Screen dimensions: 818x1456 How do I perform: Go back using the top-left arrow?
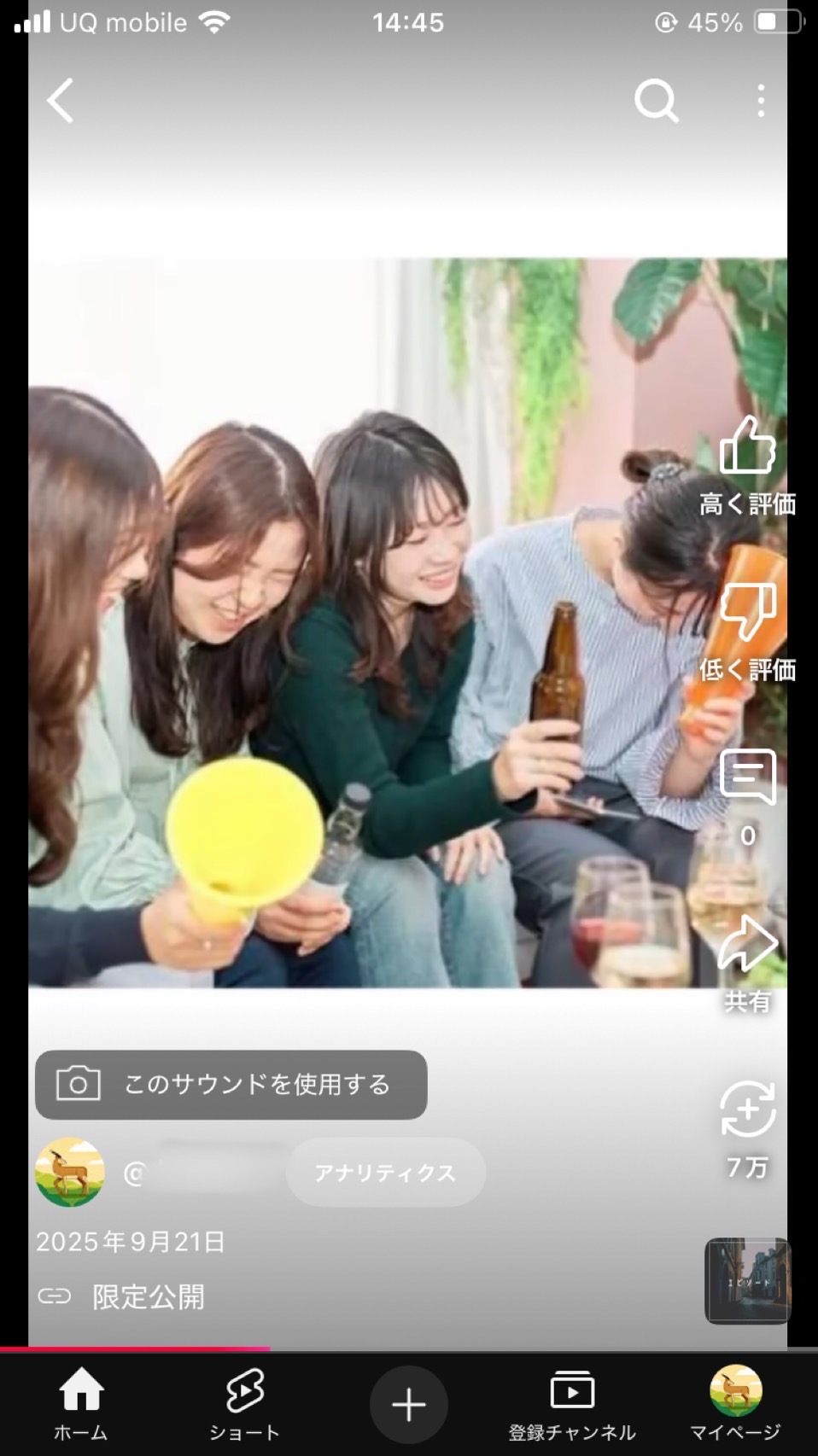coord(61,101)
